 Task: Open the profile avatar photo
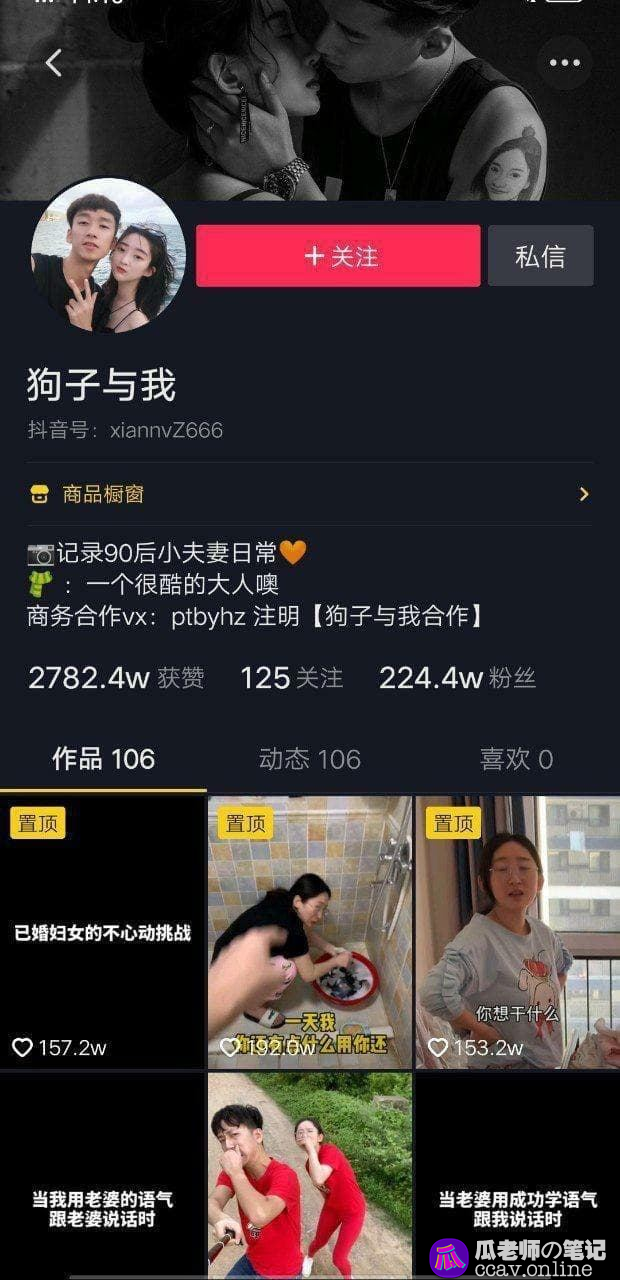(108, 256)
